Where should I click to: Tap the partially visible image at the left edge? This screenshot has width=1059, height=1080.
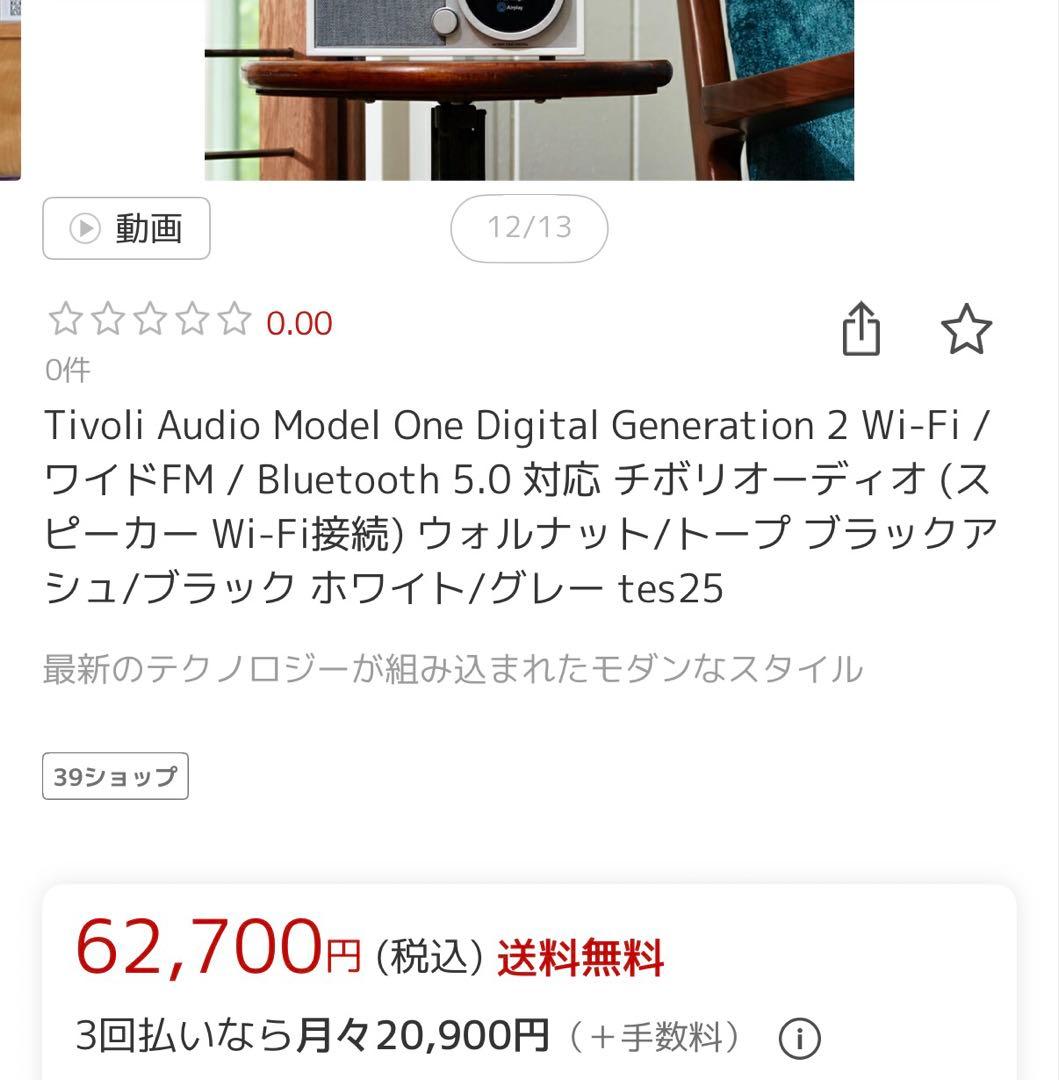pyautogui.click(x=10, y=90)
